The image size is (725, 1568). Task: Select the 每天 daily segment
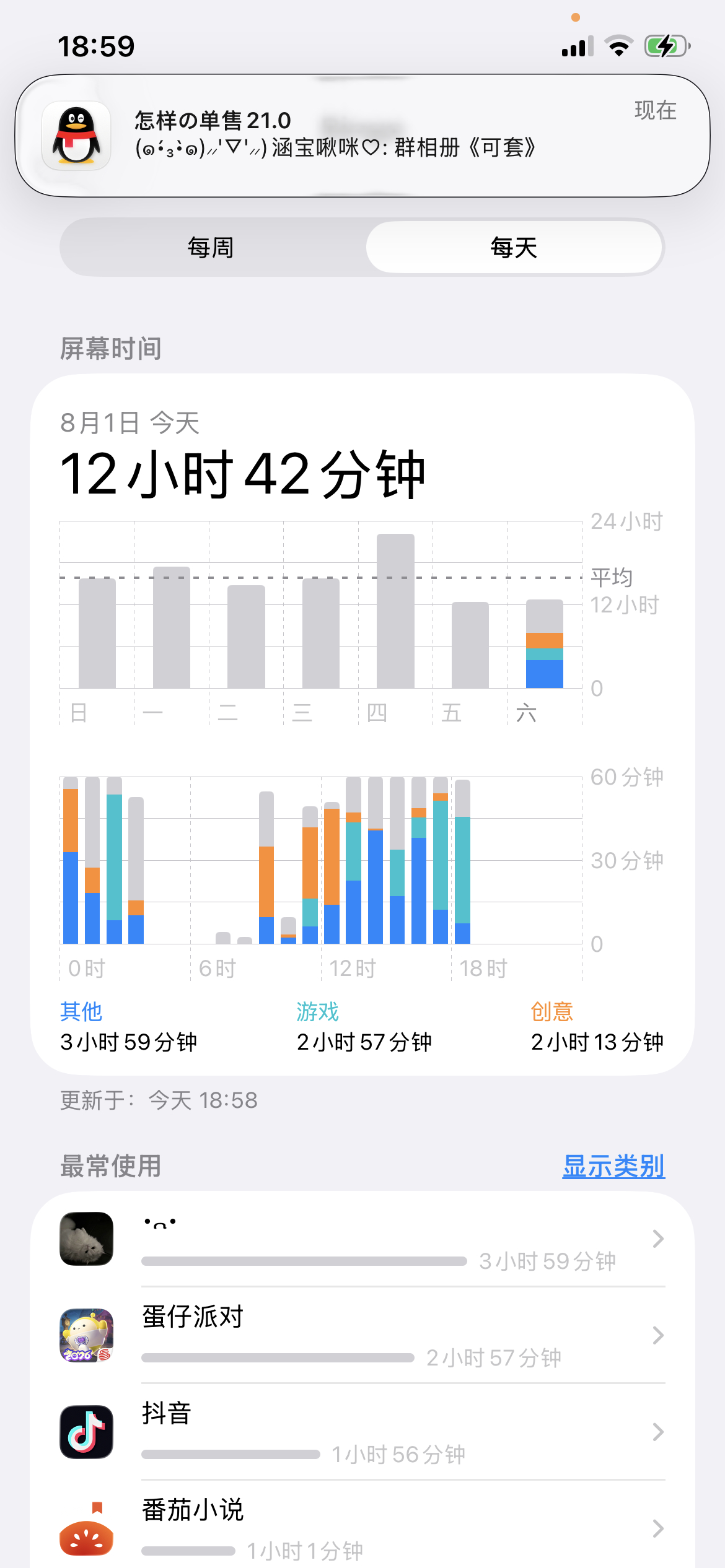point(514,248)
